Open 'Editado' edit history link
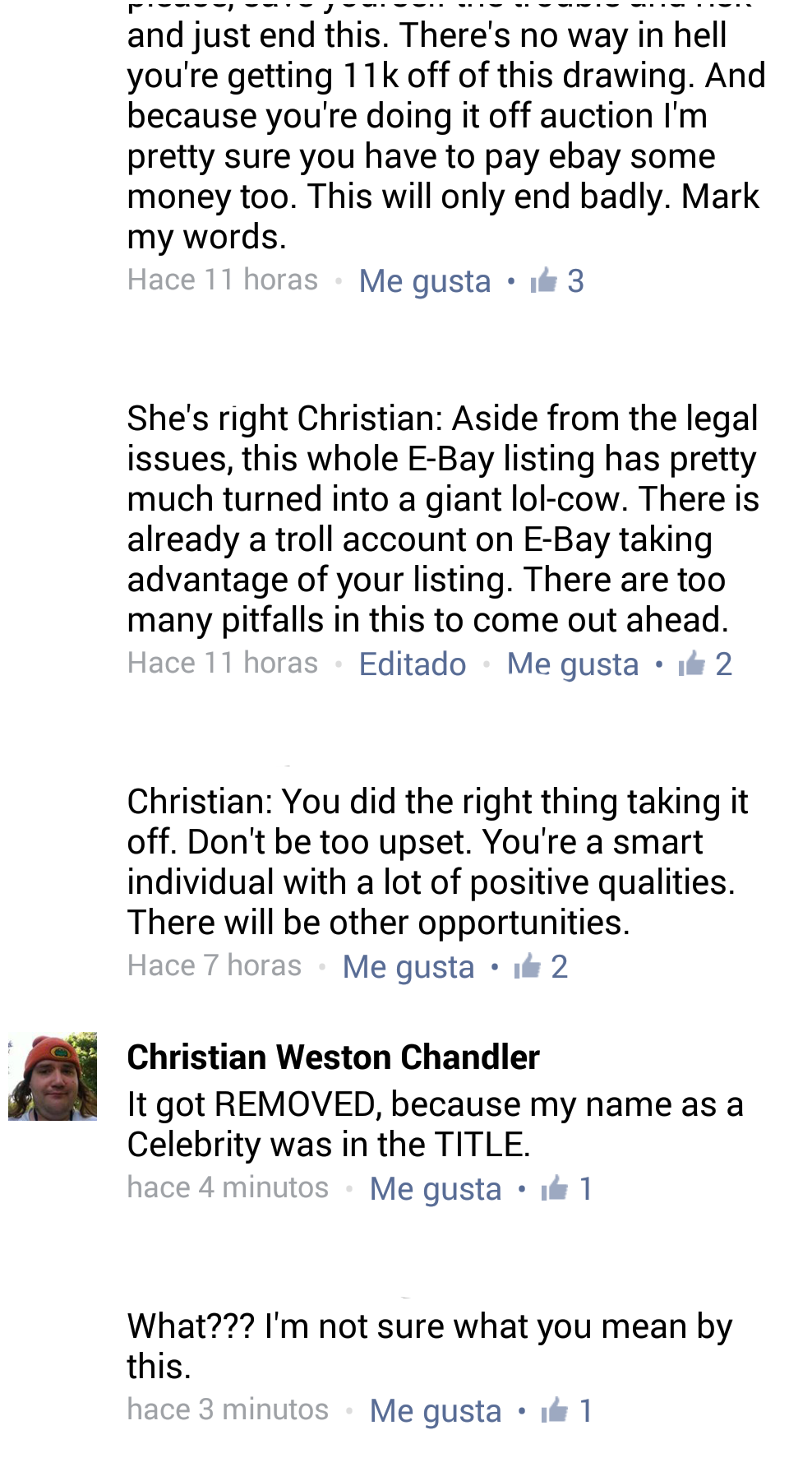812x1467 pixels. click(412, 664)
